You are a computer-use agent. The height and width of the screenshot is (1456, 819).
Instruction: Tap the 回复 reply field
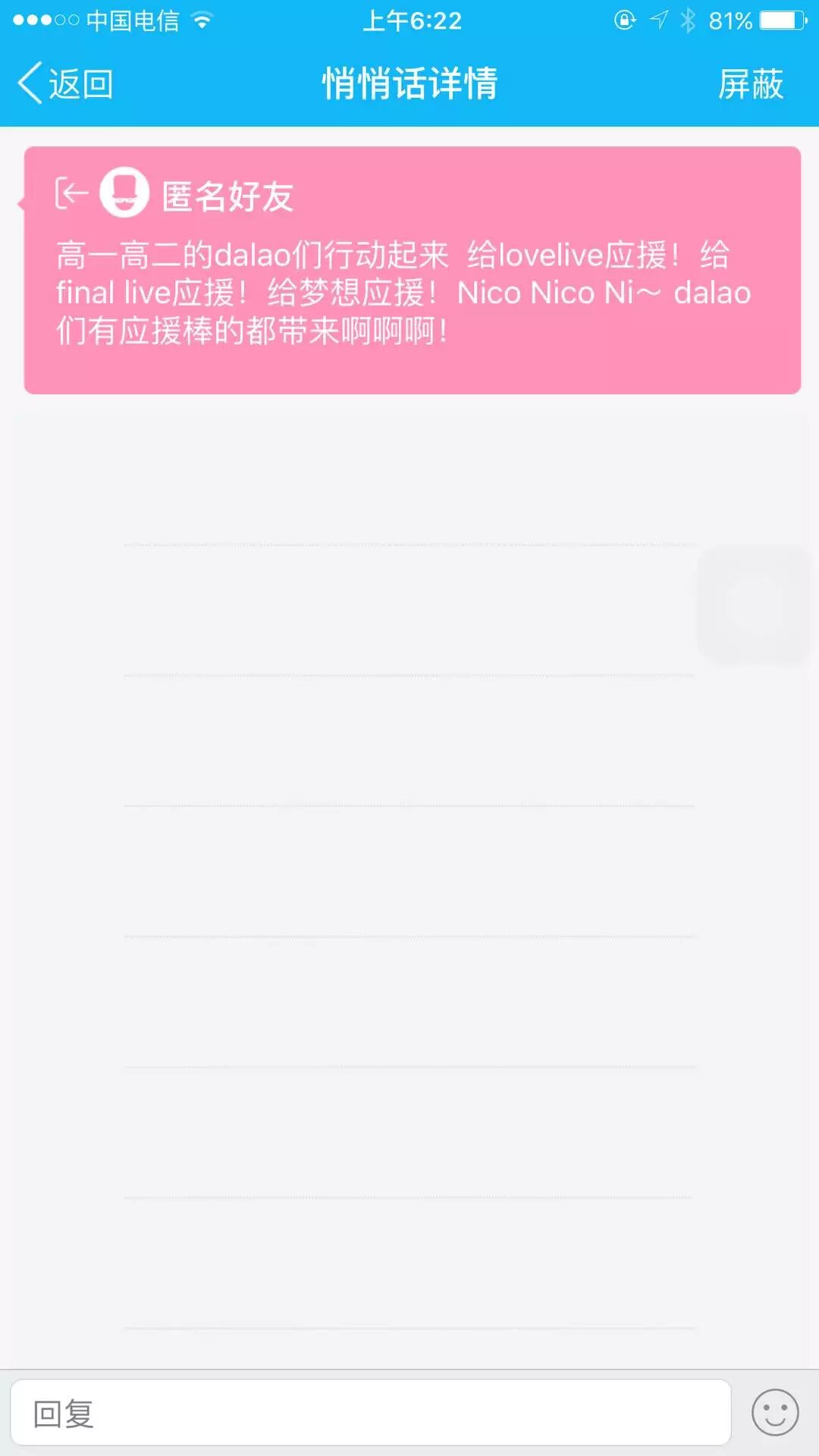(370, 1414)
